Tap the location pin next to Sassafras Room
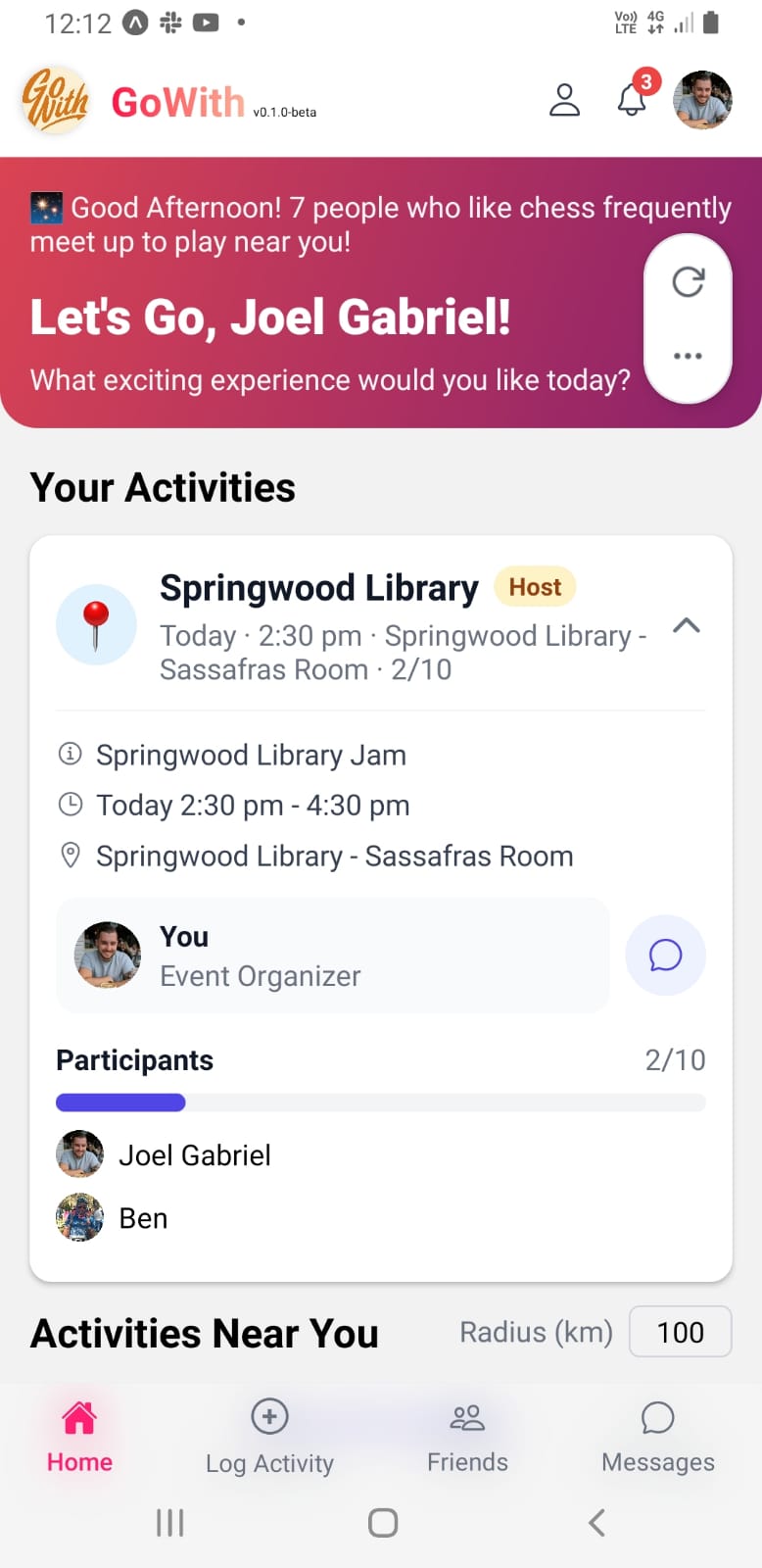This screenshot has width=762, height=1568. pos(69,855)
